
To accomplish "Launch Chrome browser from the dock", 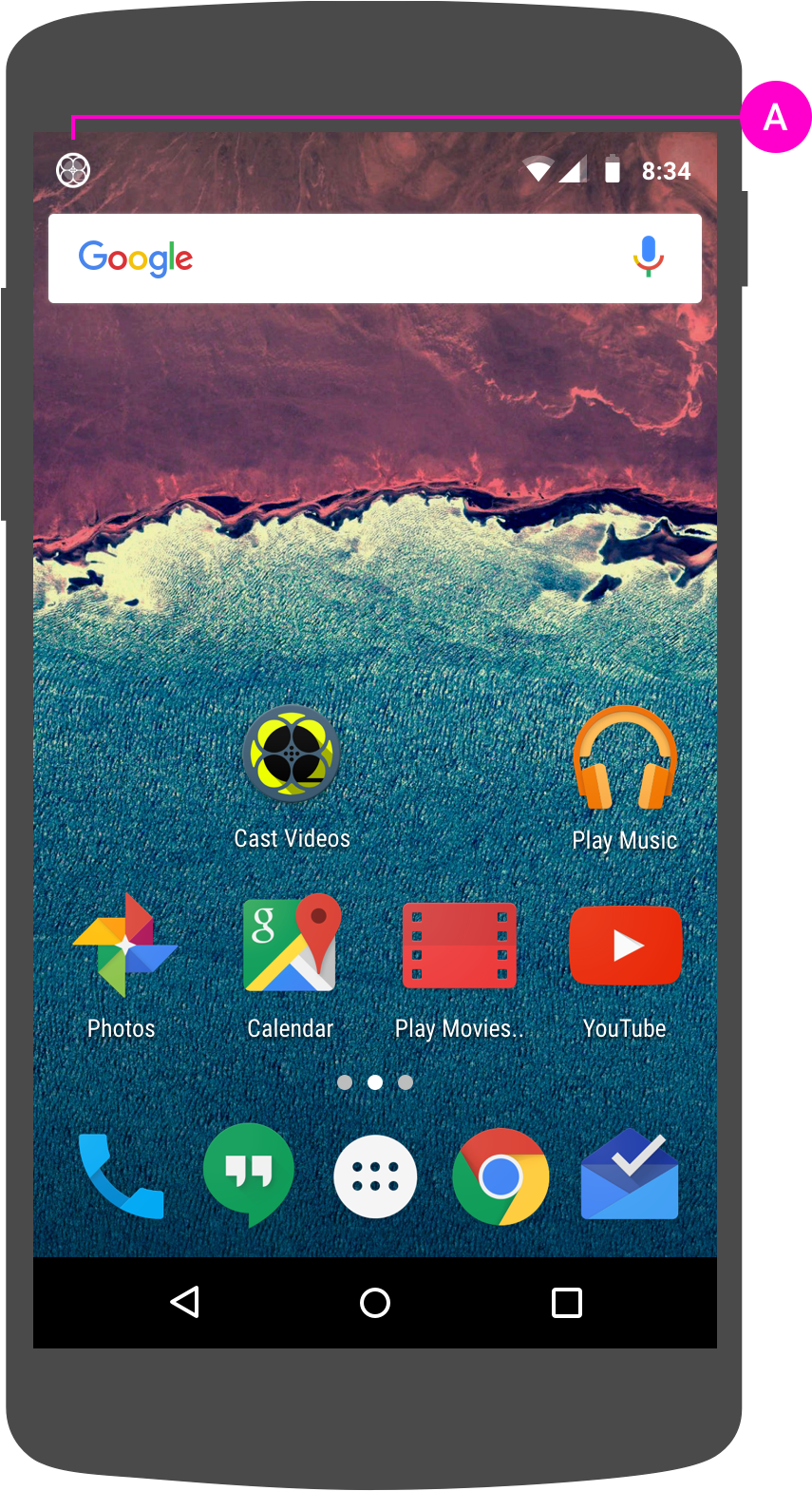I will pos(500,1176).
